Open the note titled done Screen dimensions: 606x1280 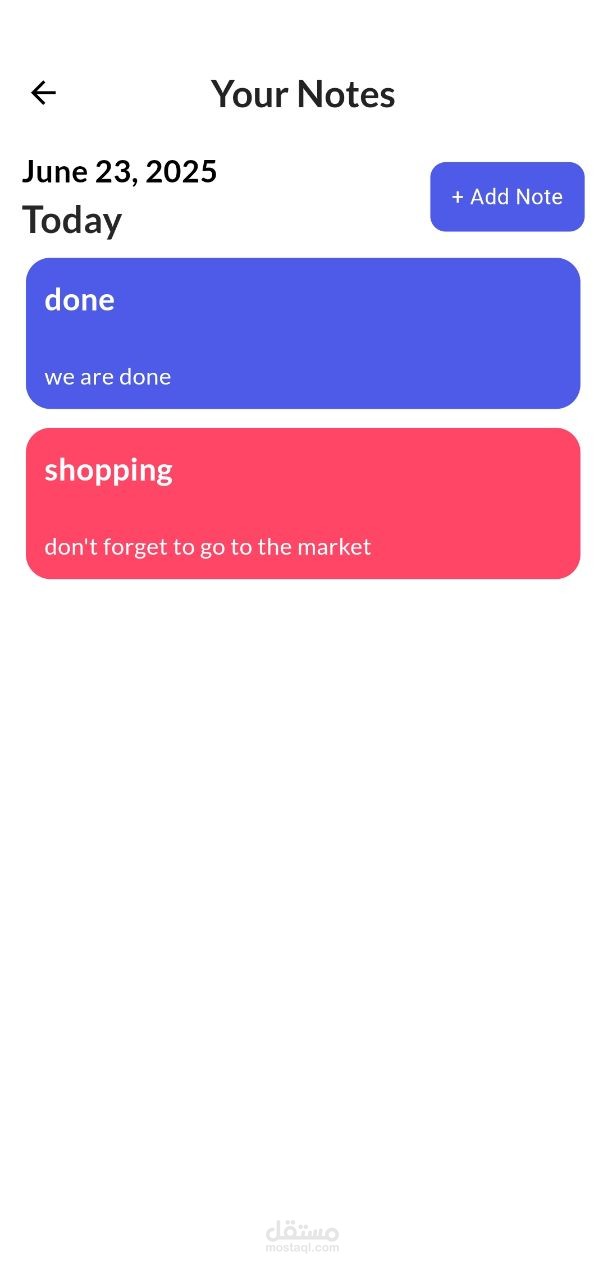point(303,333)
